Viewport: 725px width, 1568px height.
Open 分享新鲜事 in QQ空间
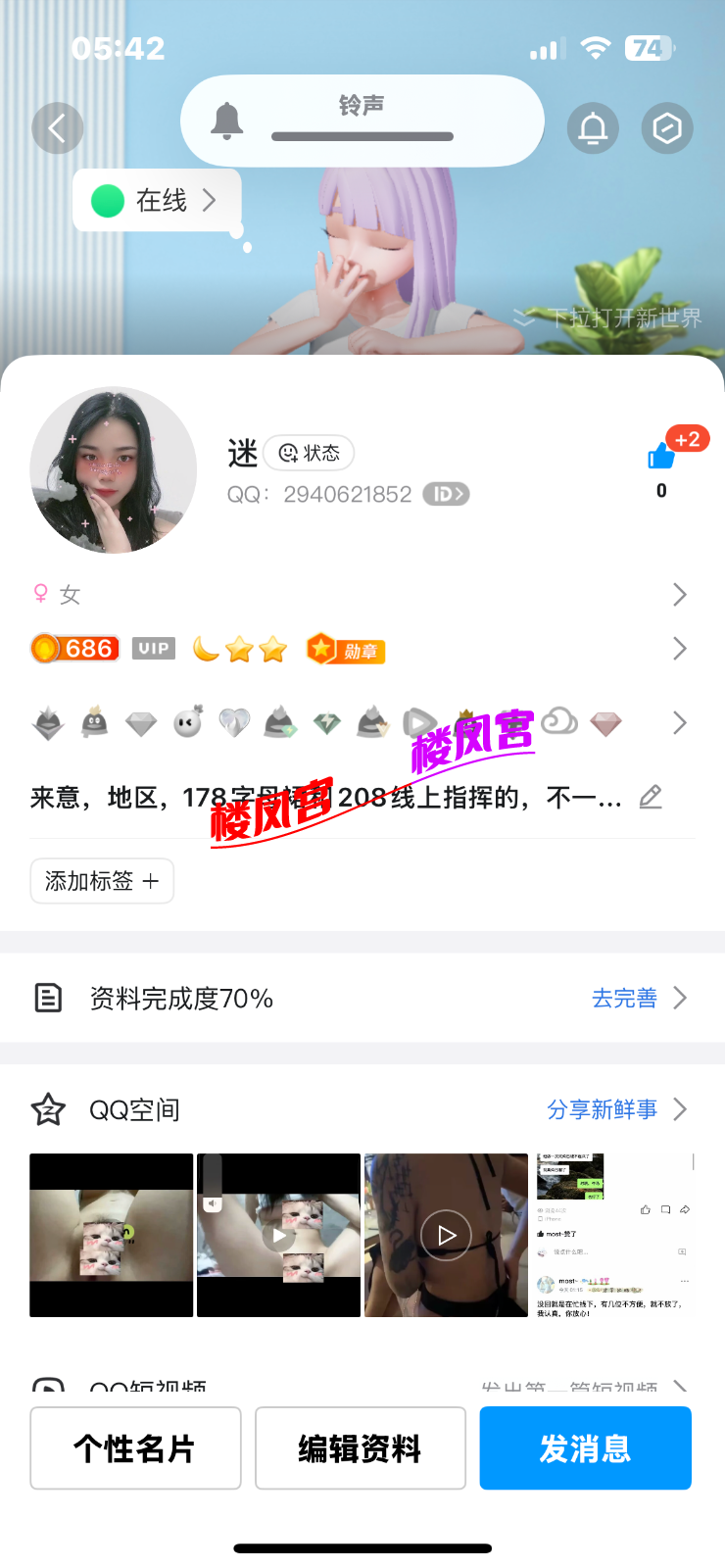pos(616,1109)
